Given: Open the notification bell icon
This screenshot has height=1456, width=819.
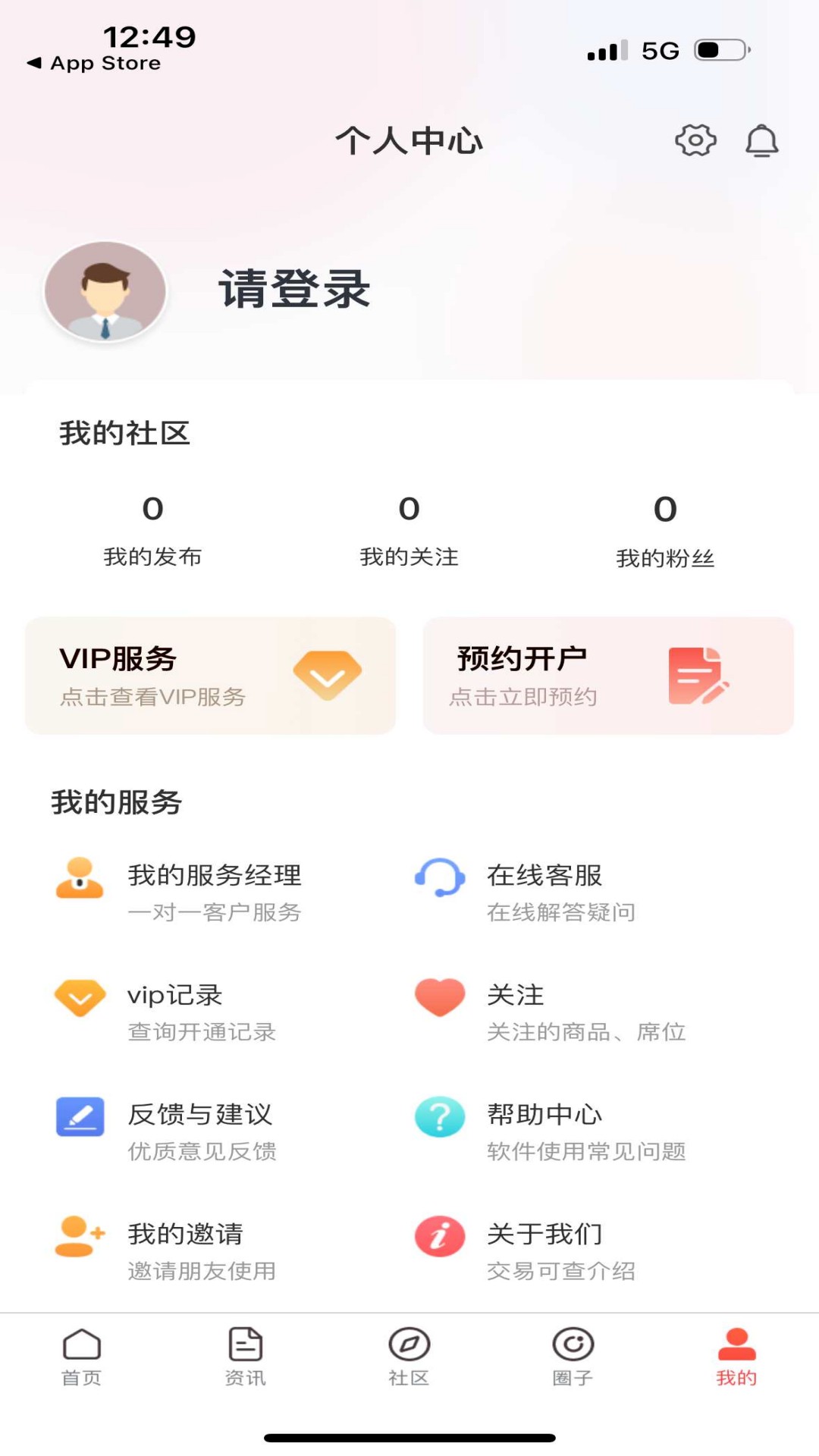Looking at the screenshot, I should tap(763, 141).
